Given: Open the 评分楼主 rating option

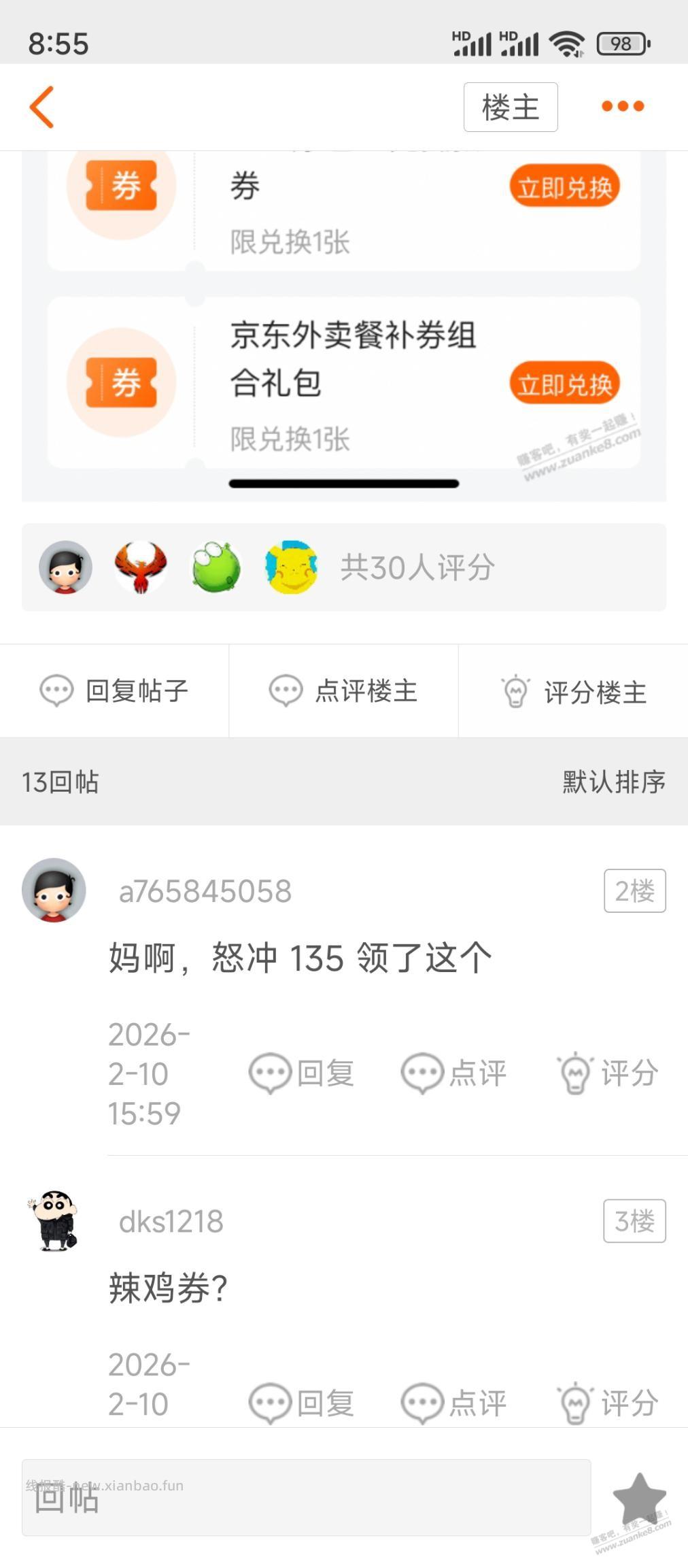Looking at the screenshot, I should tap(574, 690).
